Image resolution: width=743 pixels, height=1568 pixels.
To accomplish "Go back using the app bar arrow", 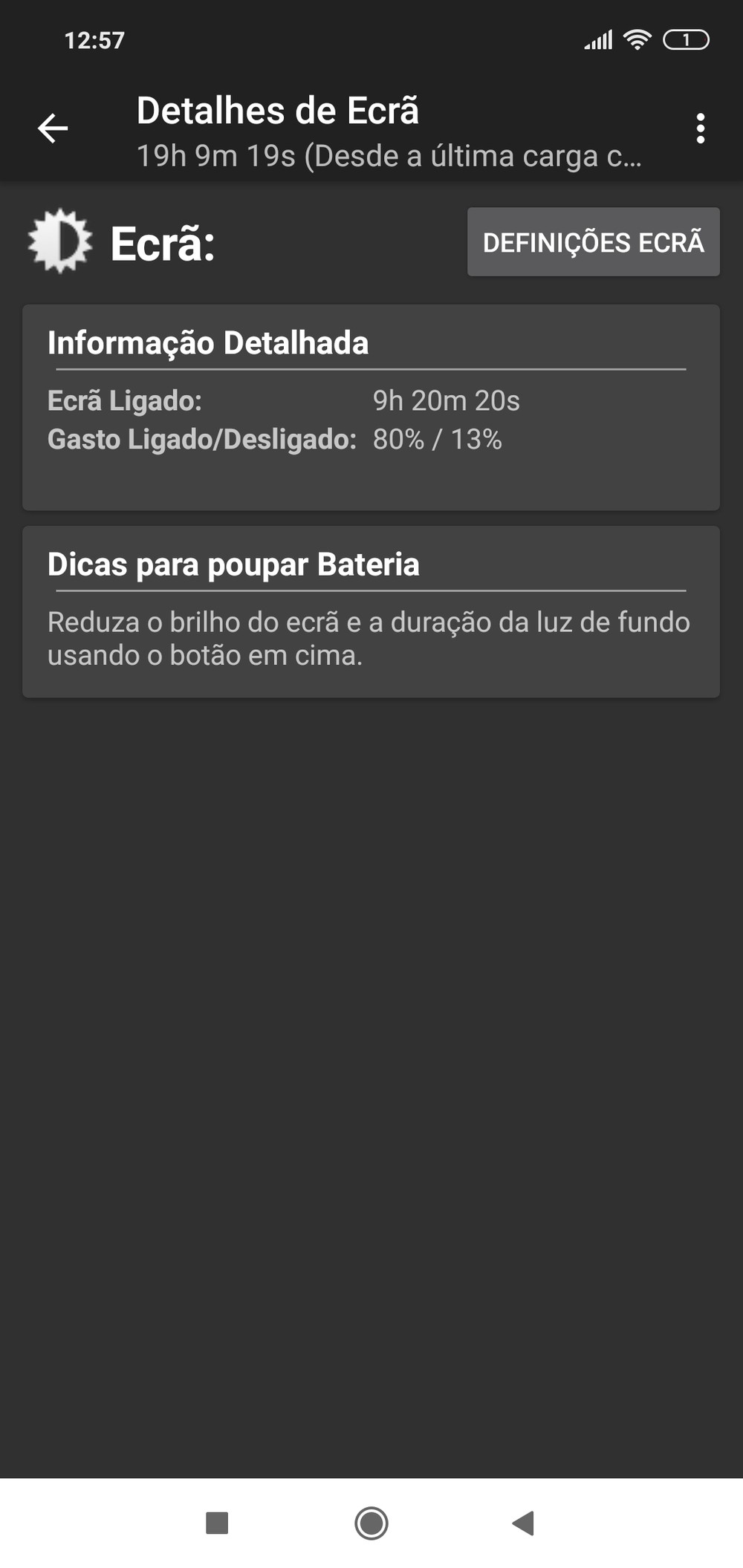I will click(x=53, y=129).
